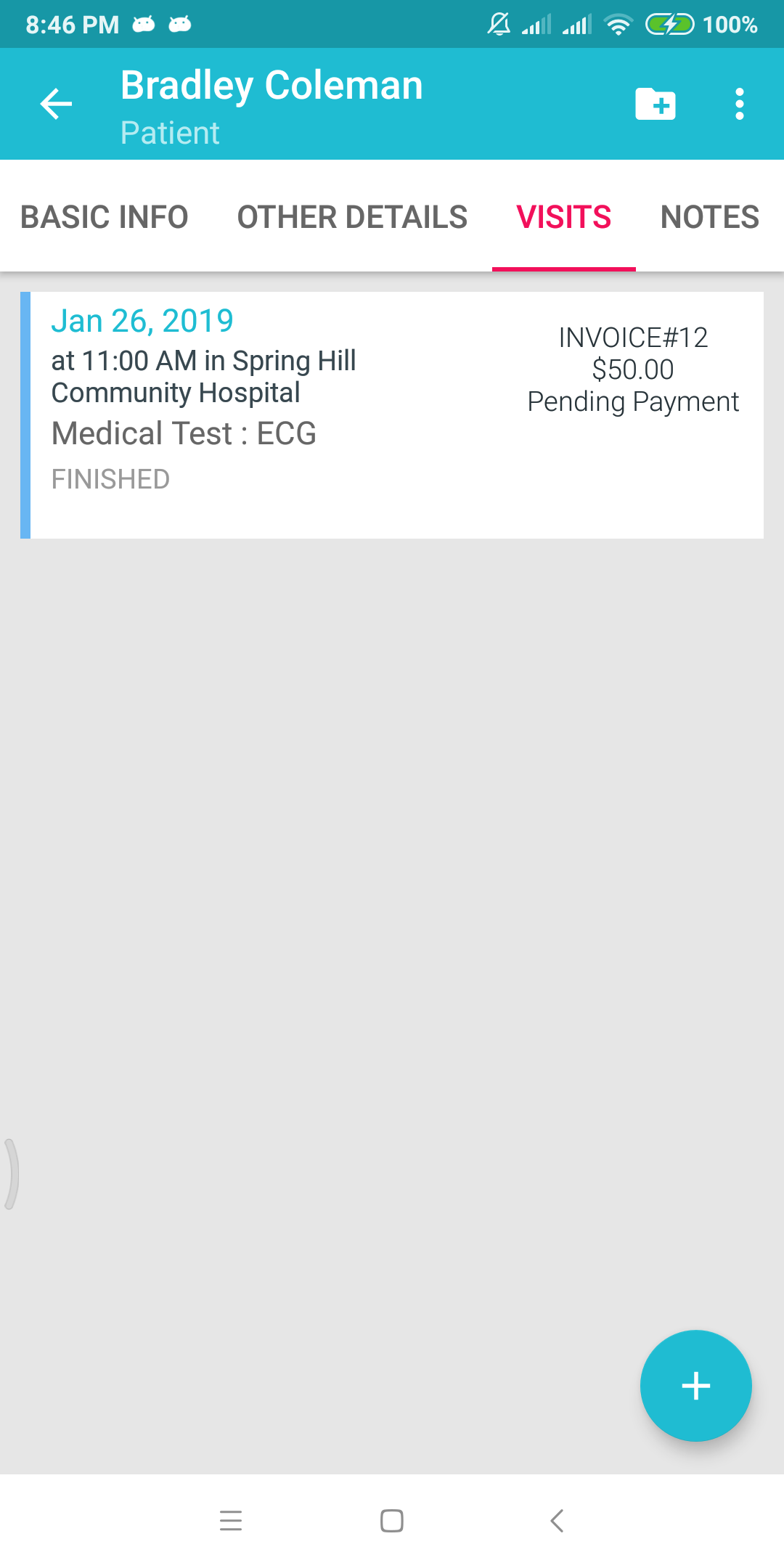Open the three-dot overflow menu
Image resolution: width=784 pixels, height=1568 pixels.
pyautogui.click(x=739, y=104)
